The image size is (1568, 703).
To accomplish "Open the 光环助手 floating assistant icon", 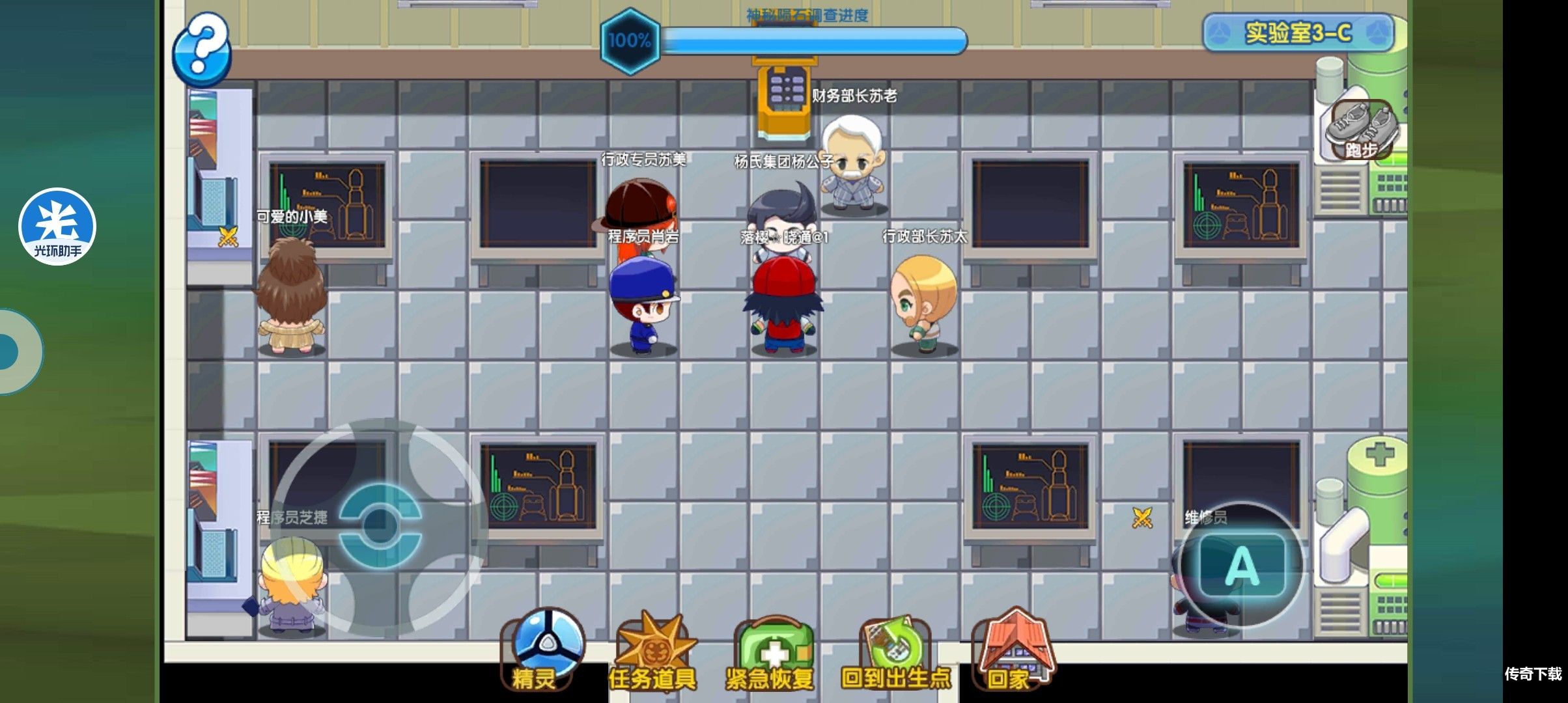I will tap(57, 227).
